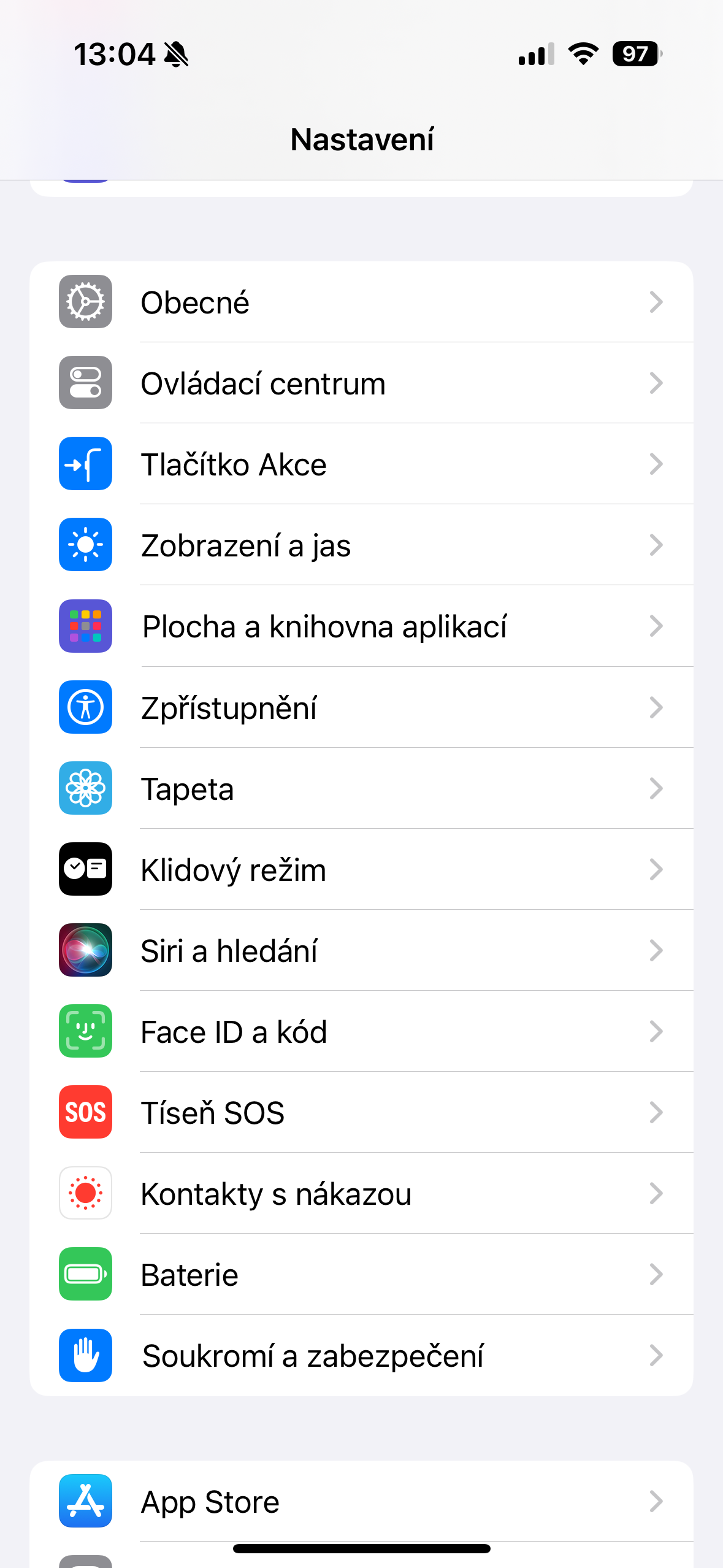The height and width of the screenshot is (1568, 723).
Task: Go to Face ID a kód
Action: click(x=361, y=1031)
